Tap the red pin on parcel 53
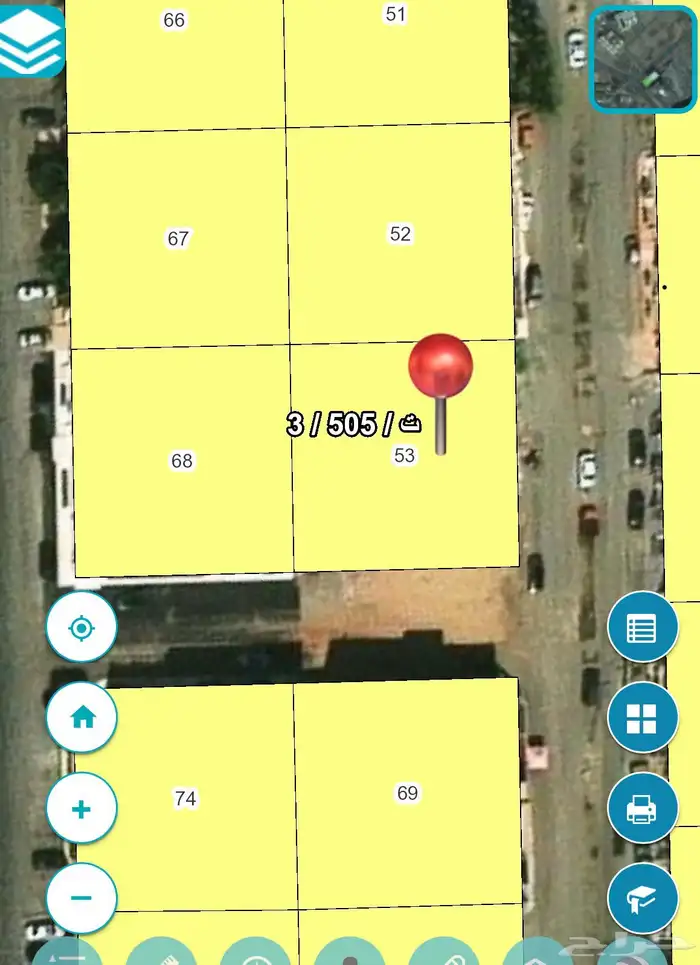Viewport: 700px width, 965px height. pyautogui.click(x=440, y=367)
